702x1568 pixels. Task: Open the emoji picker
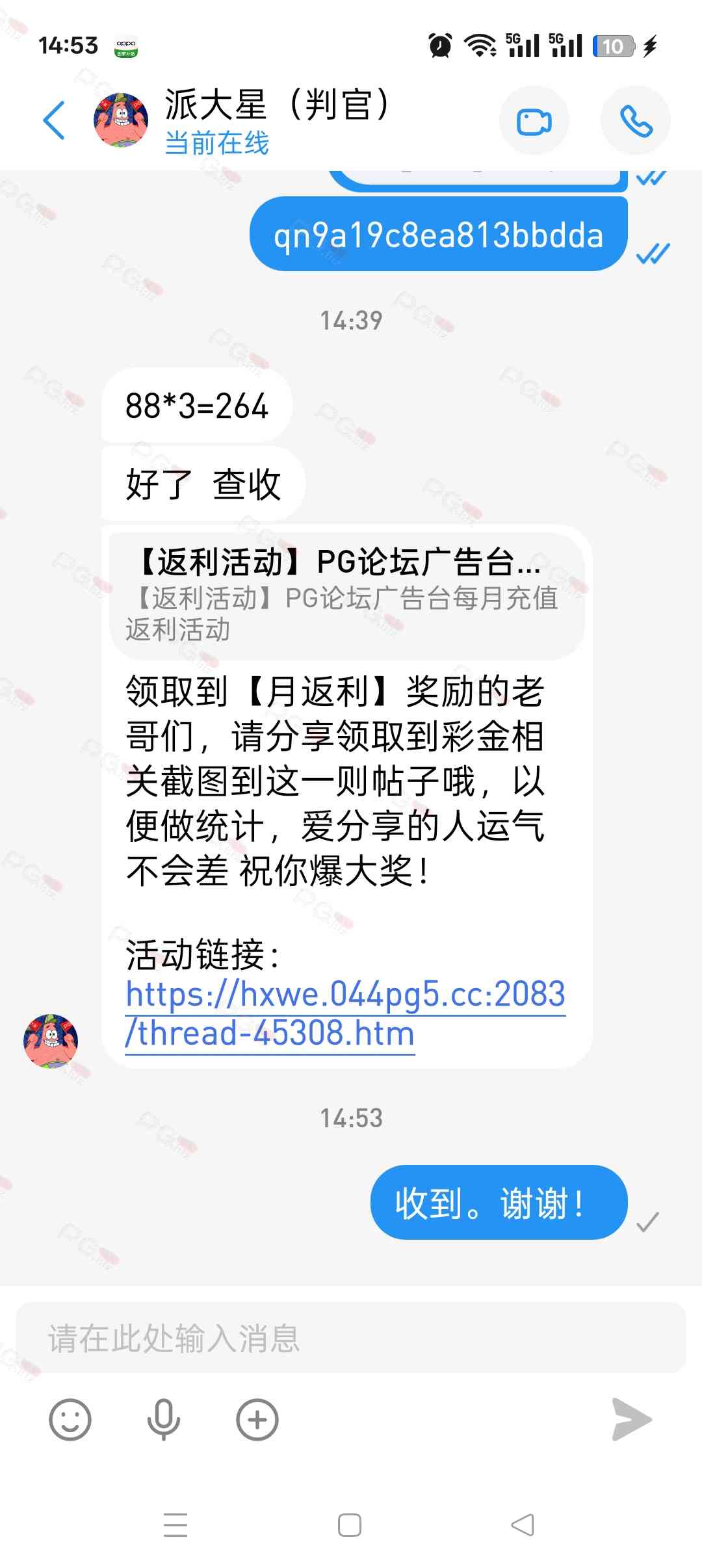point(70,1420)
